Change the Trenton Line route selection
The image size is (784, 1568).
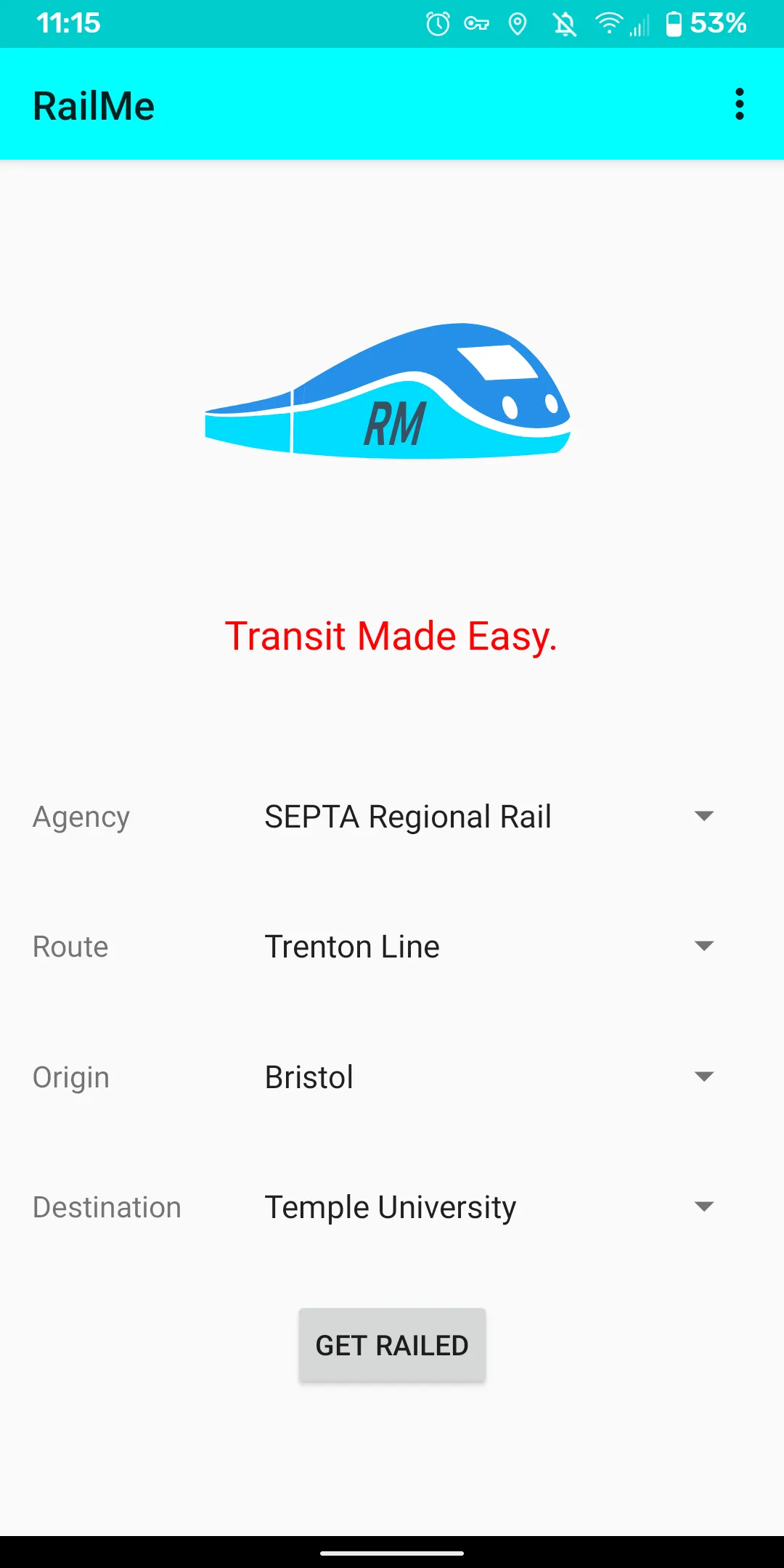pyautogui.click(x=488, y=947)
